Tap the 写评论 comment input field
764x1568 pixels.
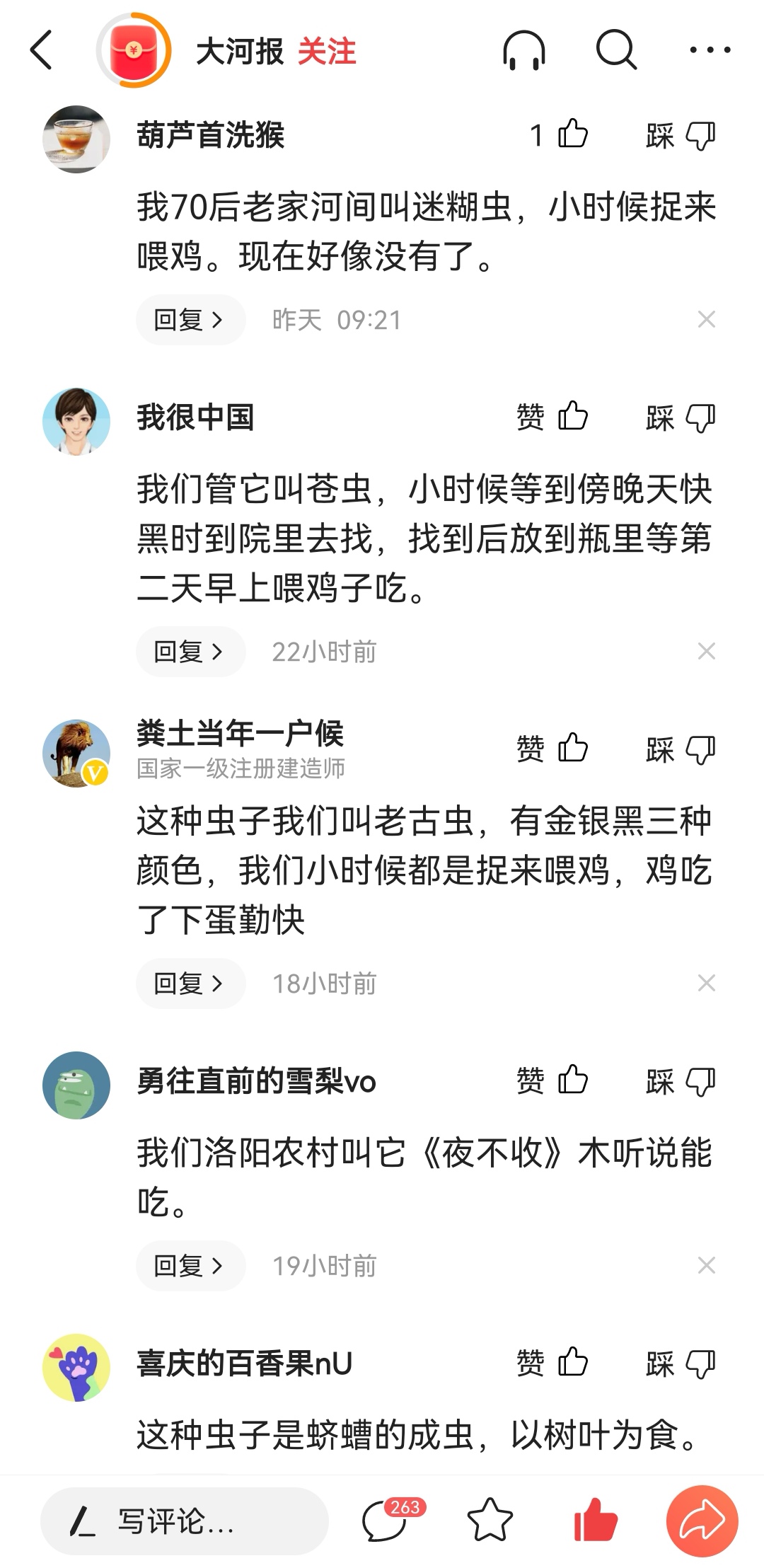[x=184, y=1521]
